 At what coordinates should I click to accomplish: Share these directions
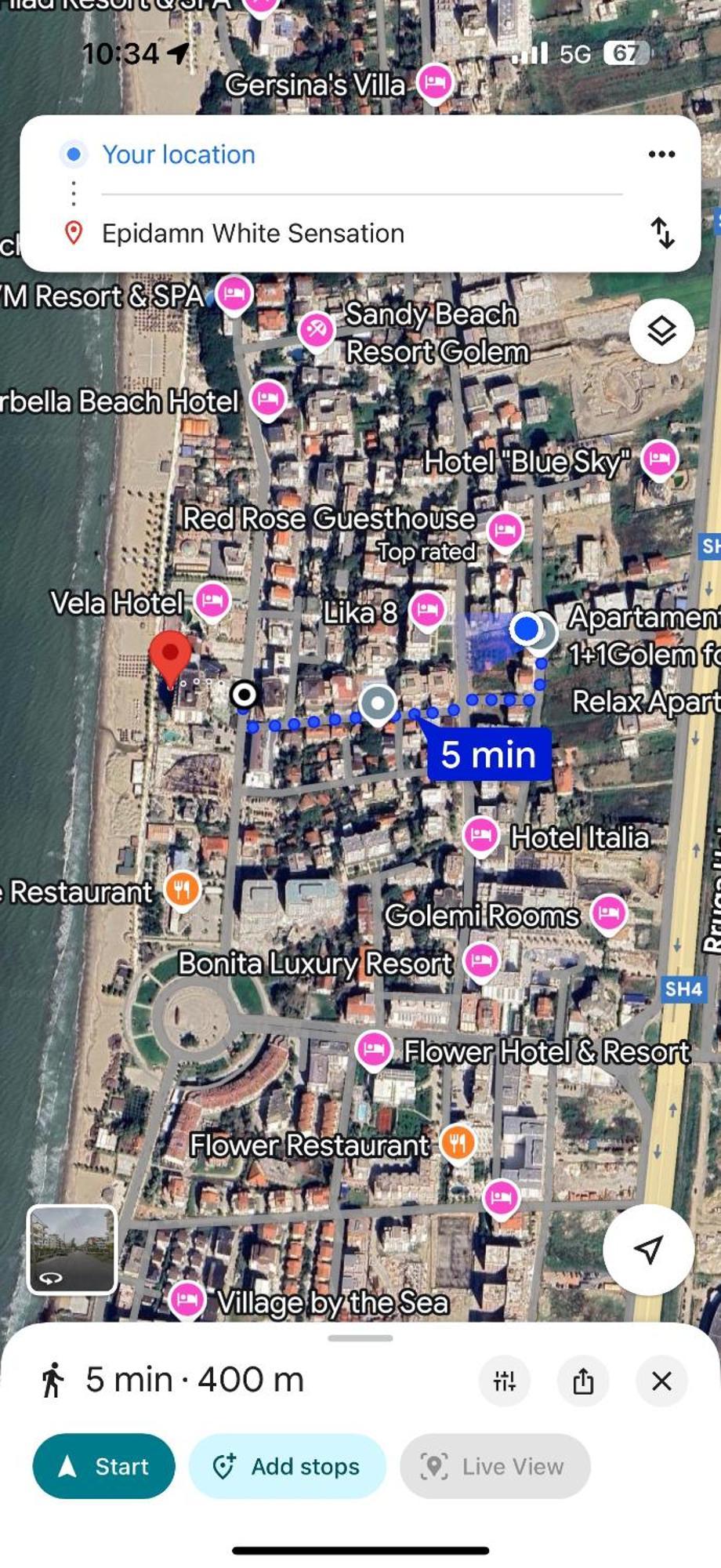pyautogui.click(x=582, y=1381)
